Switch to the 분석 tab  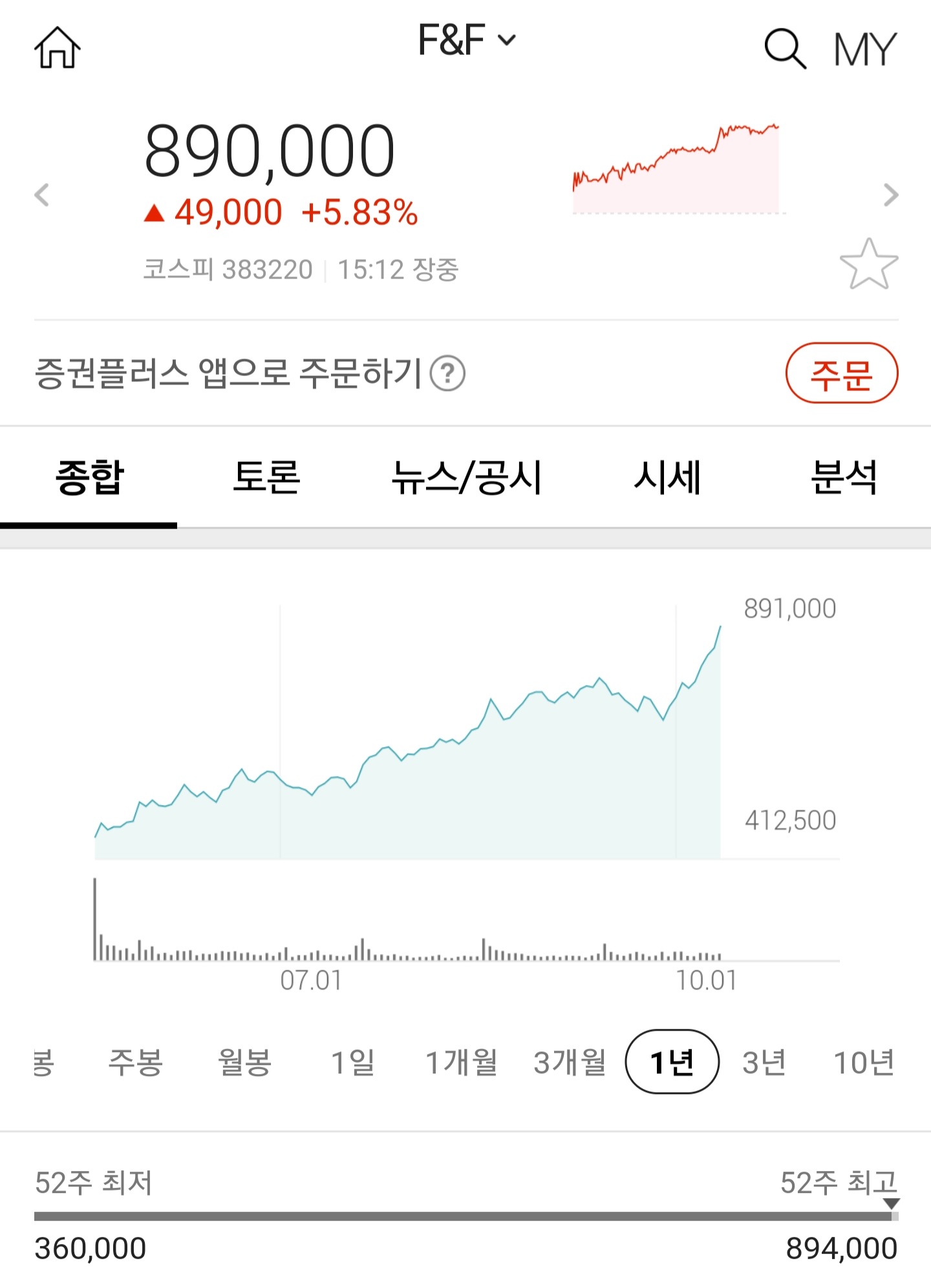[x=844, y=478]
